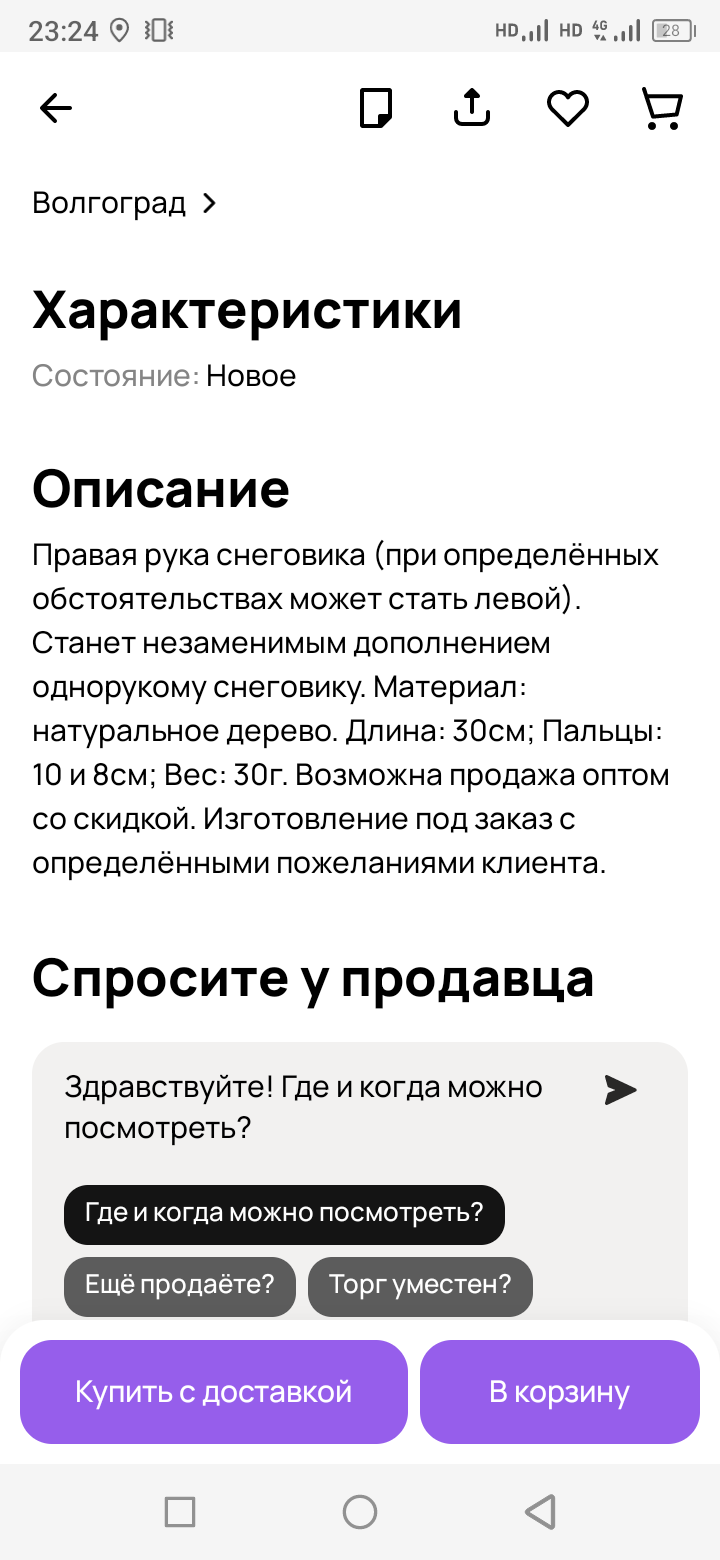
Task: Tap the message text field
Action: 310,1107
